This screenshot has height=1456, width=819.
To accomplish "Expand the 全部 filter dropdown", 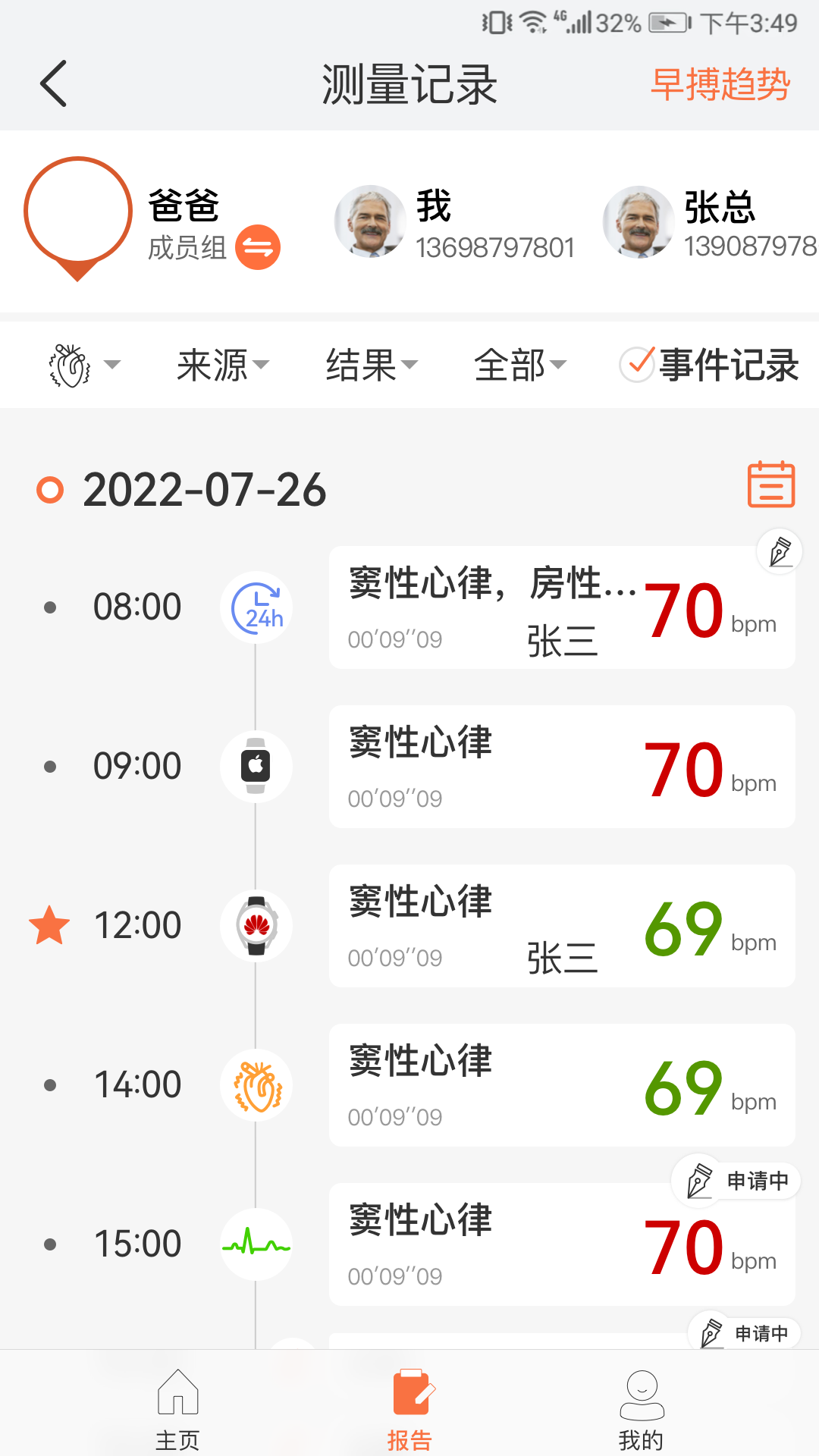I will pos(520,366).
